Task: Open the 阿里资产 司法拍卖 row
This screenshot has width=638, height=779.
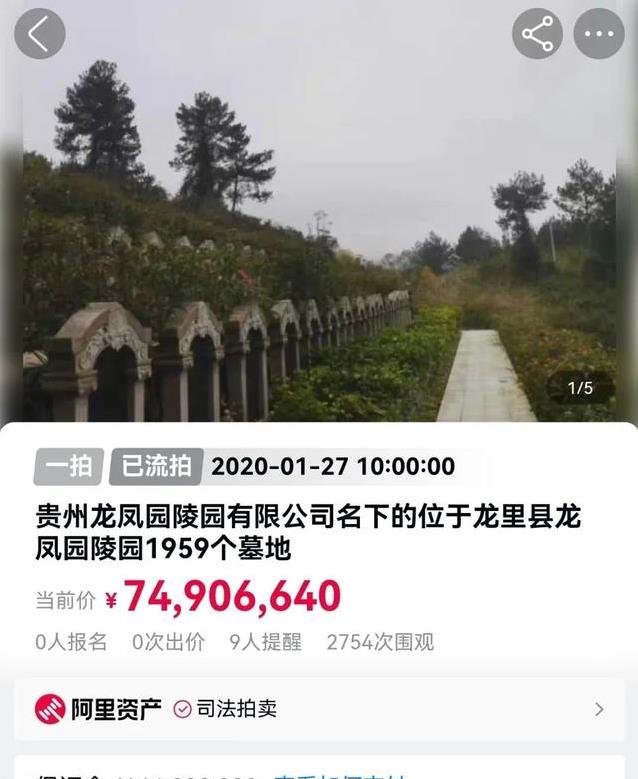Action: point(319,709)
